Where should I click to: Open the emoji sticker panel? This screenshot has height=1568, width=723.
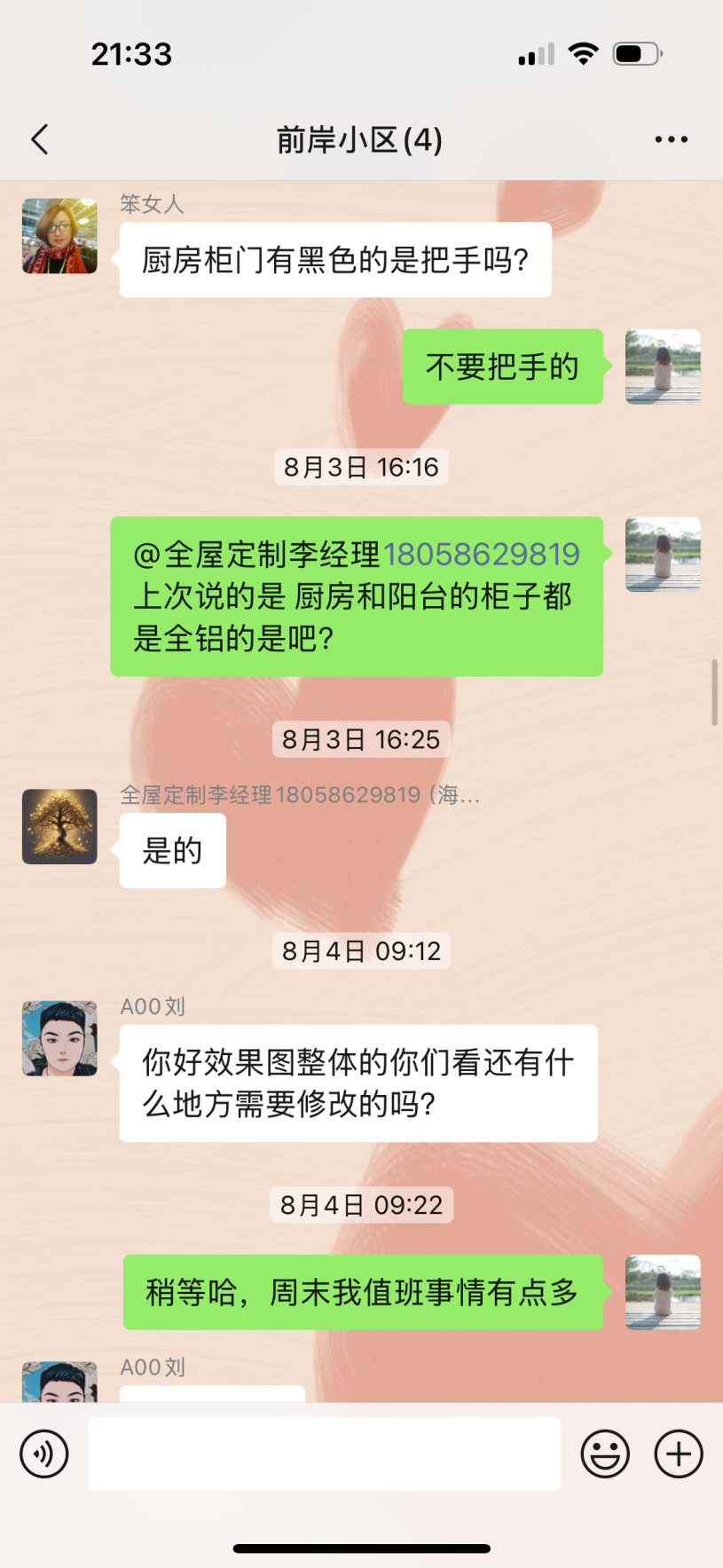(605, 1454)
